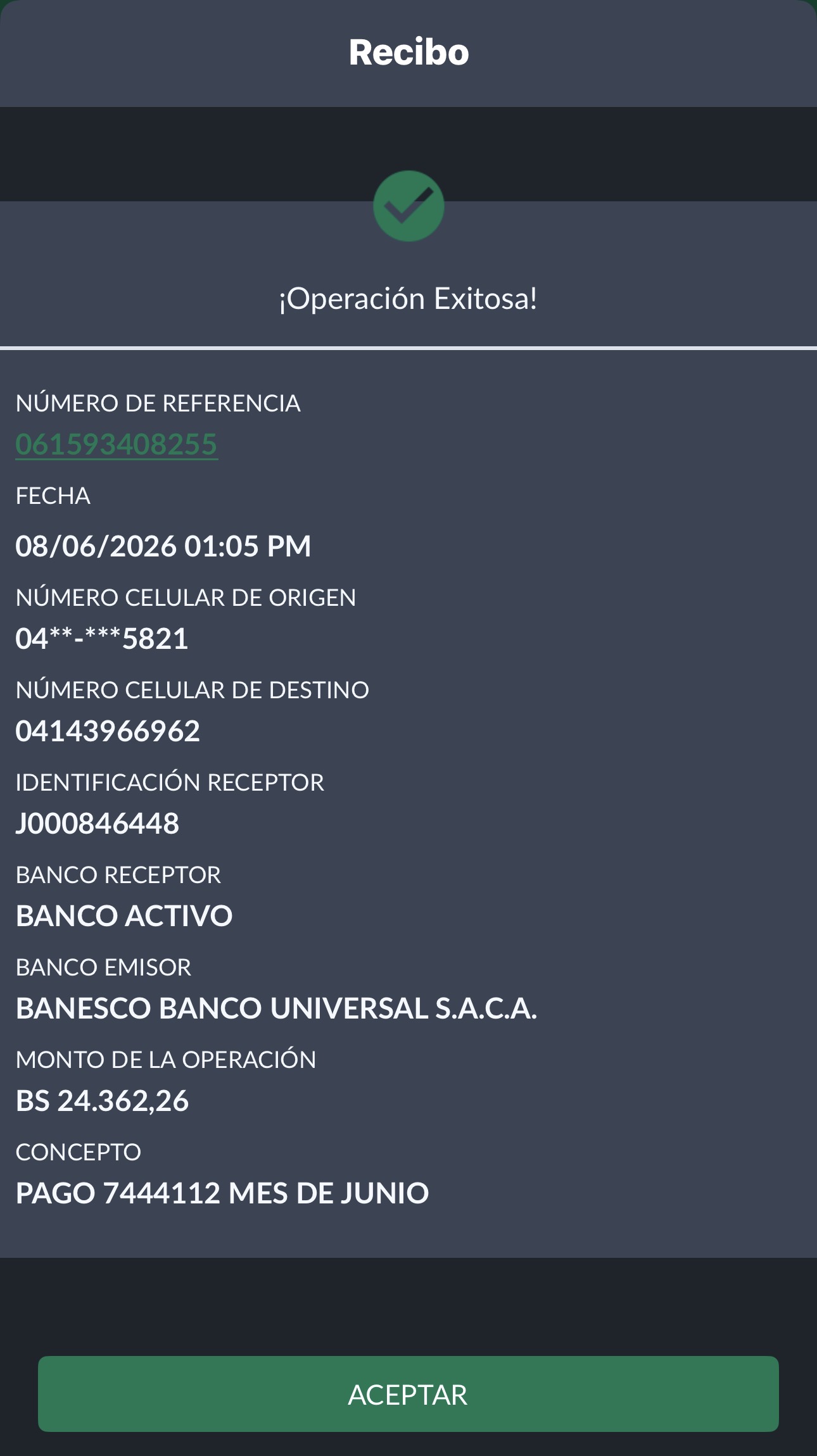Open reference number 061593408255 link

[117, 444]
